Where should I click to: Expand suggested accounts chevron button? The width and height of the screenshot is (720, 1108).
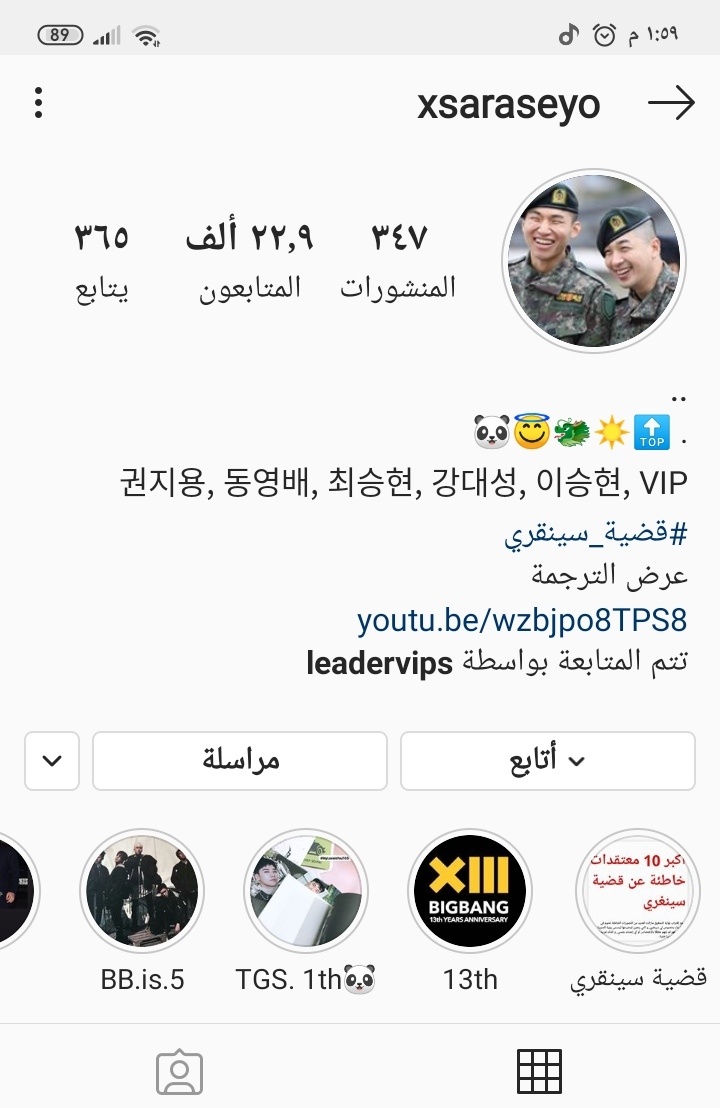(52, 761)
